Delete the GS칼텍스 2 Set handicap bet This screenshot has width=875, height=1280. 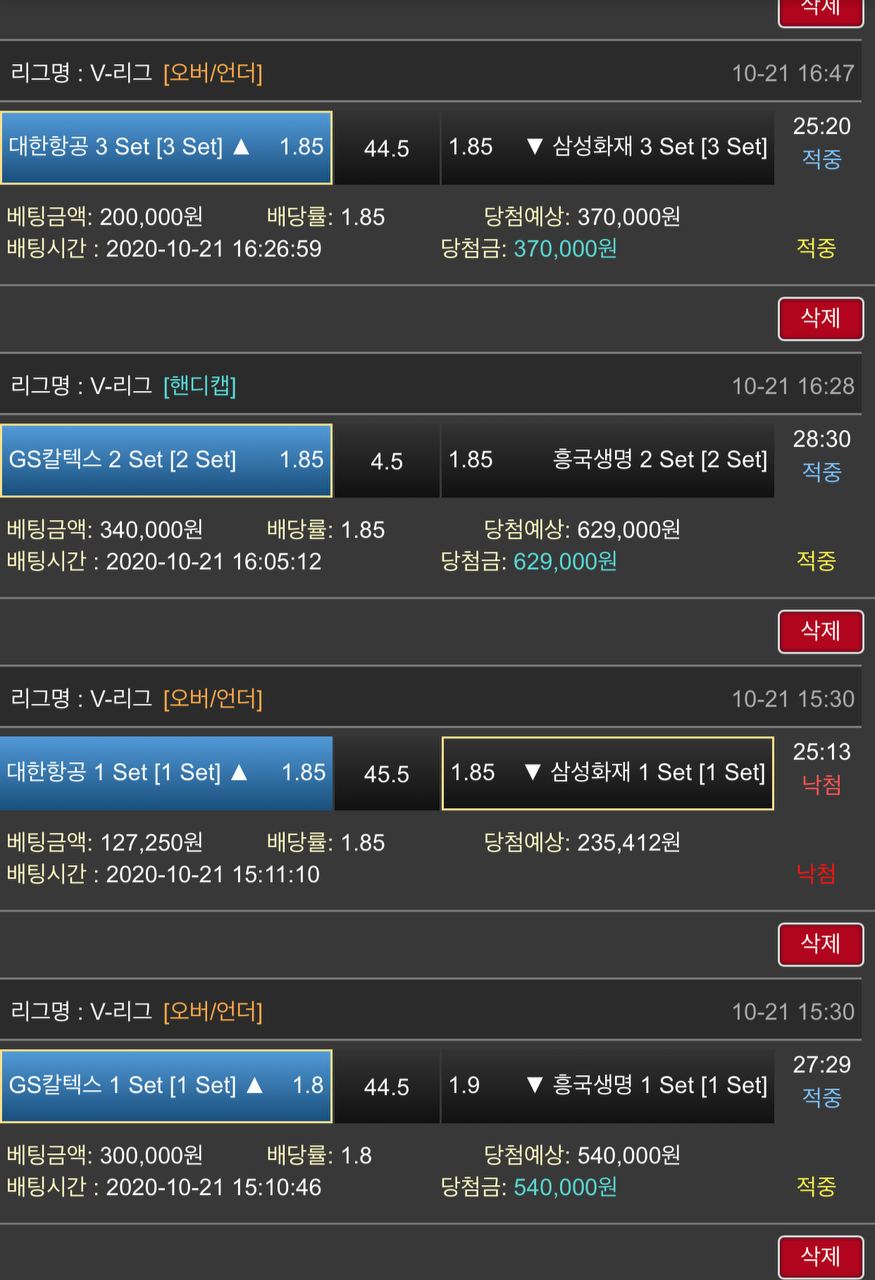(820, 631)
